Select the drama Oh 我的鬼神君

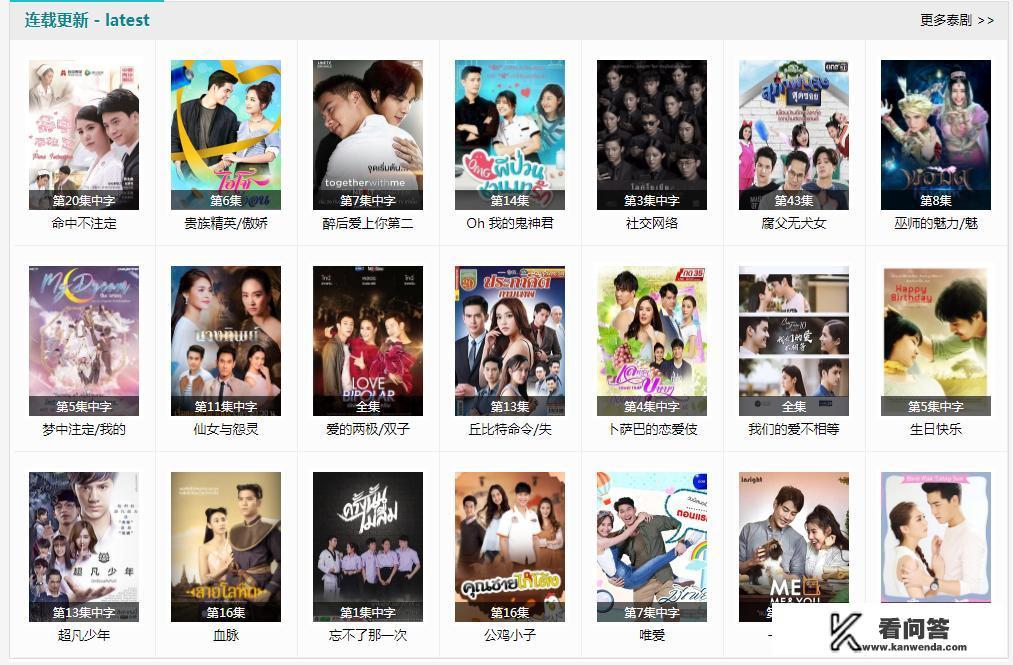click(510, 134)
